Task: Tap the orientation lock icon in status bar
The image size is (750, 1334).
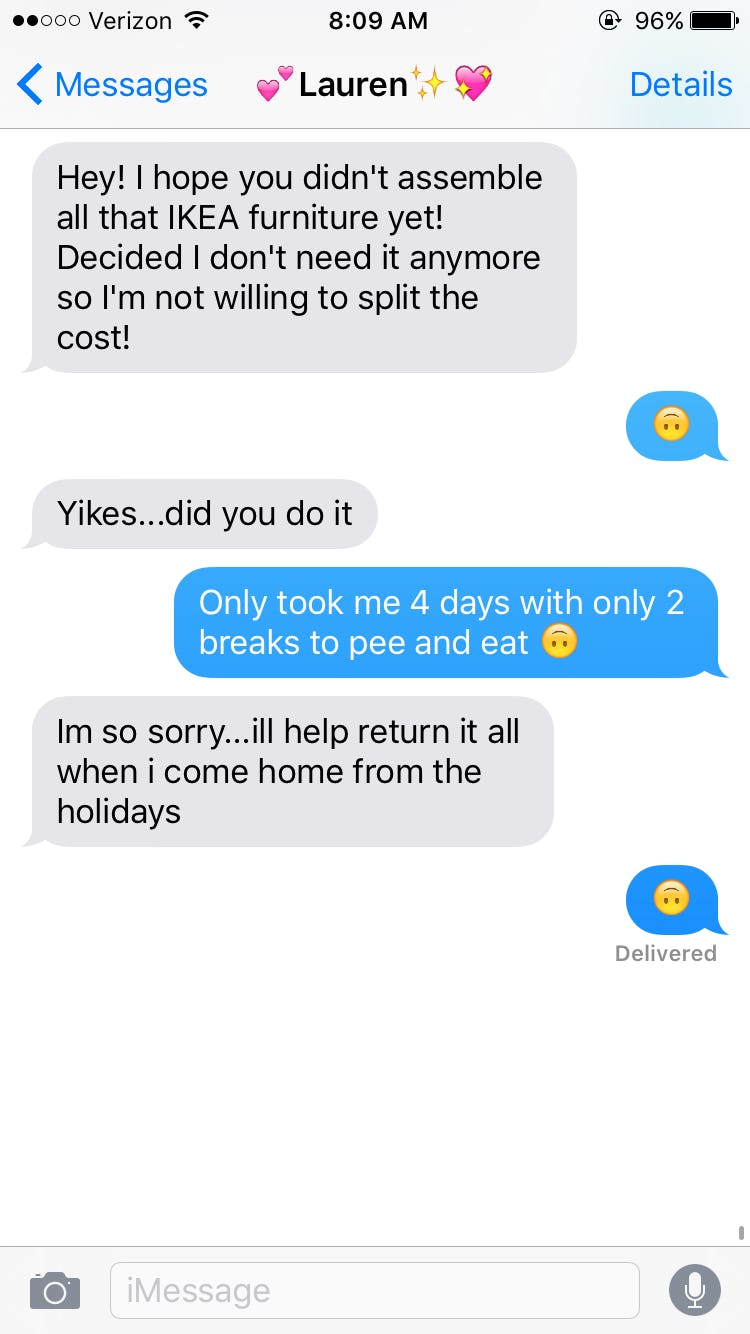Action: (609, 19)
